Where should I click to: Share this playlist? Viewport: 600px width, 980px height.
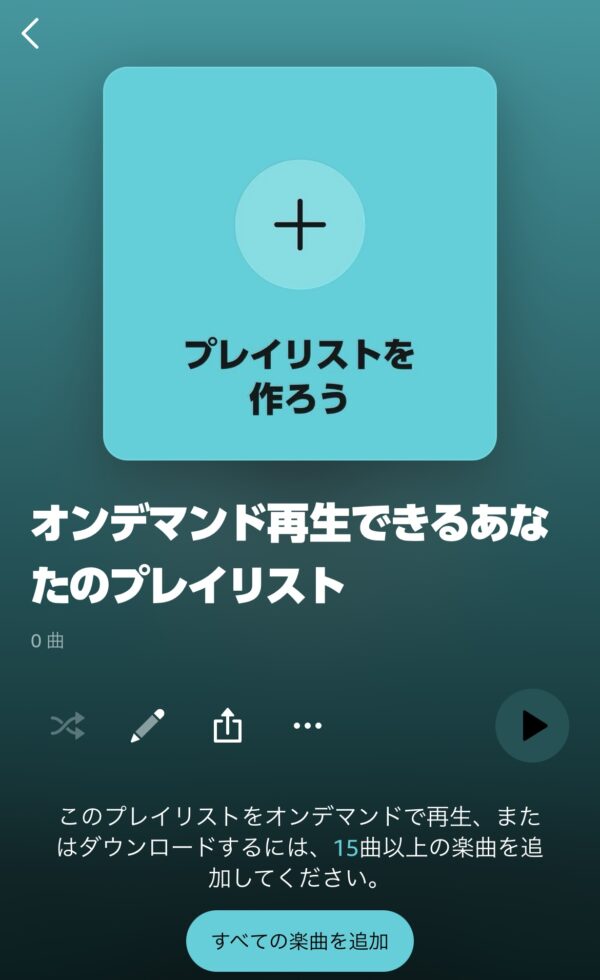click(228, 725)
